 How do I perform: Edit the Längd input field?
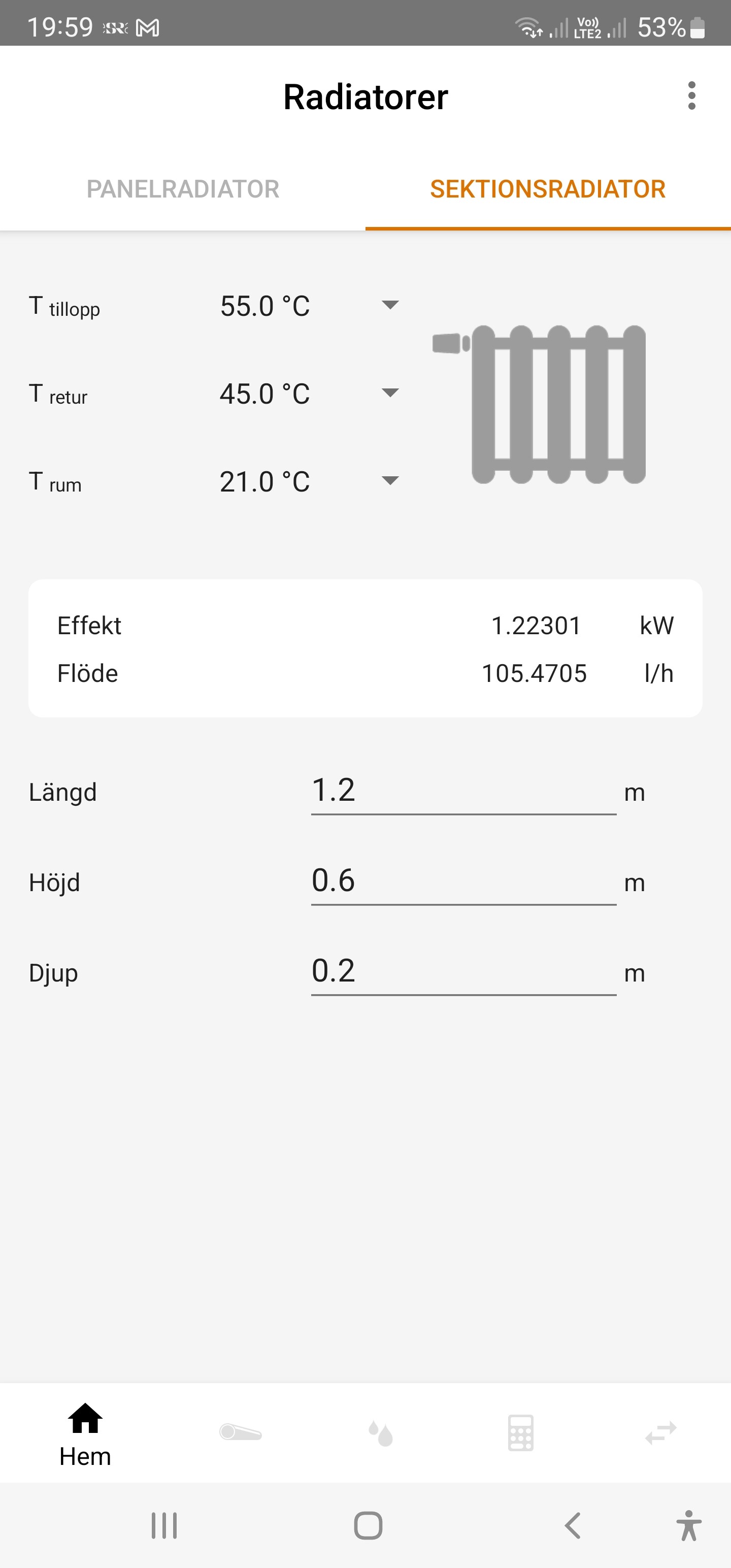pos(463,791)
